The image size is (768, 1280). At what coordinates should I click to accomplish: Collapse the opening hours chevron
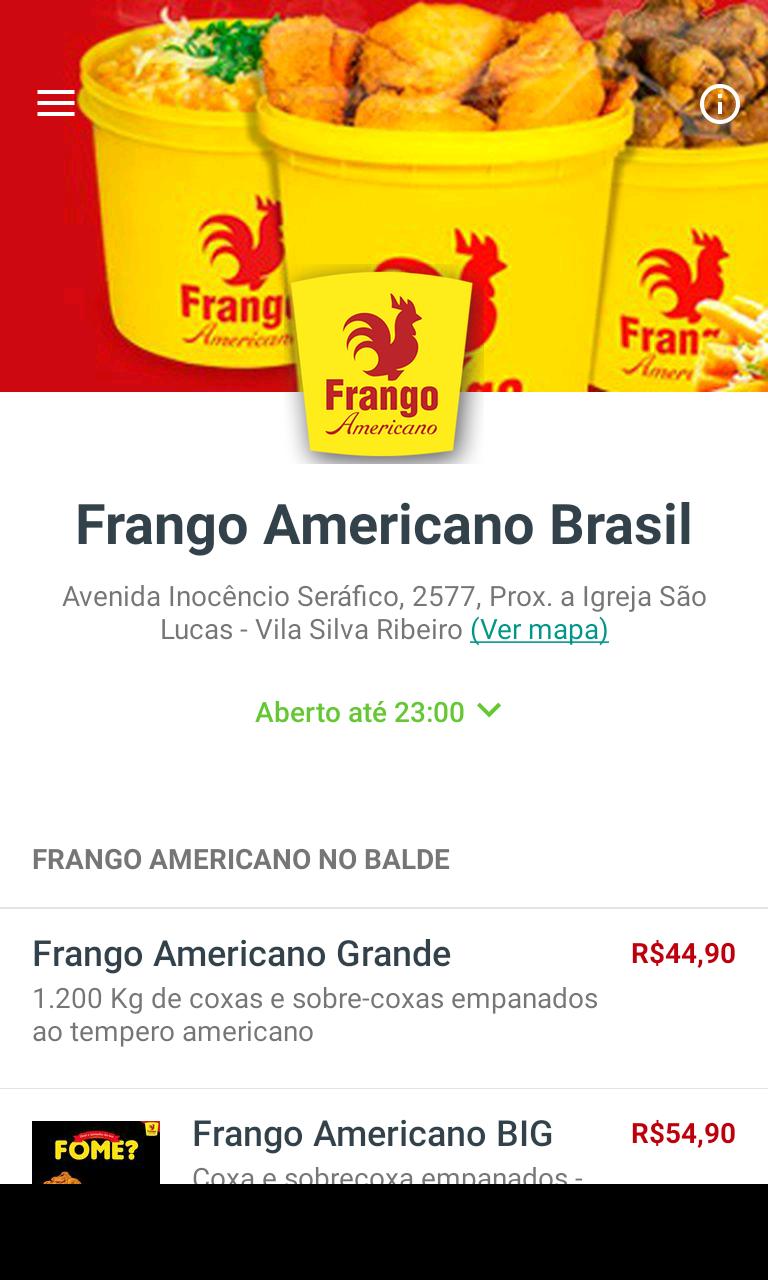pos(489,712)
